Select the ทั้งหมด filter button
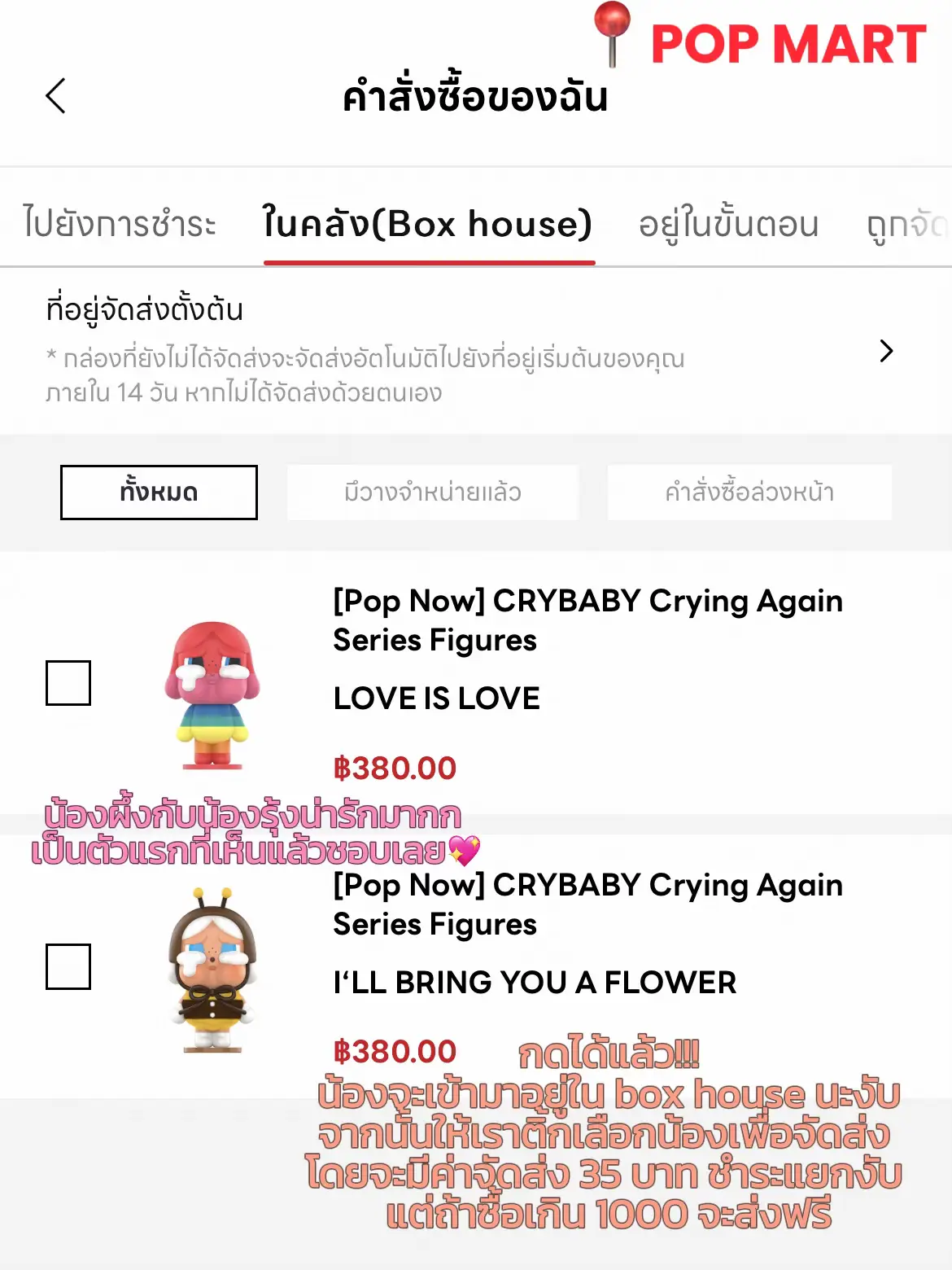Image resolution: width=952 pixels, height=1270 pixels. (158, 492)
